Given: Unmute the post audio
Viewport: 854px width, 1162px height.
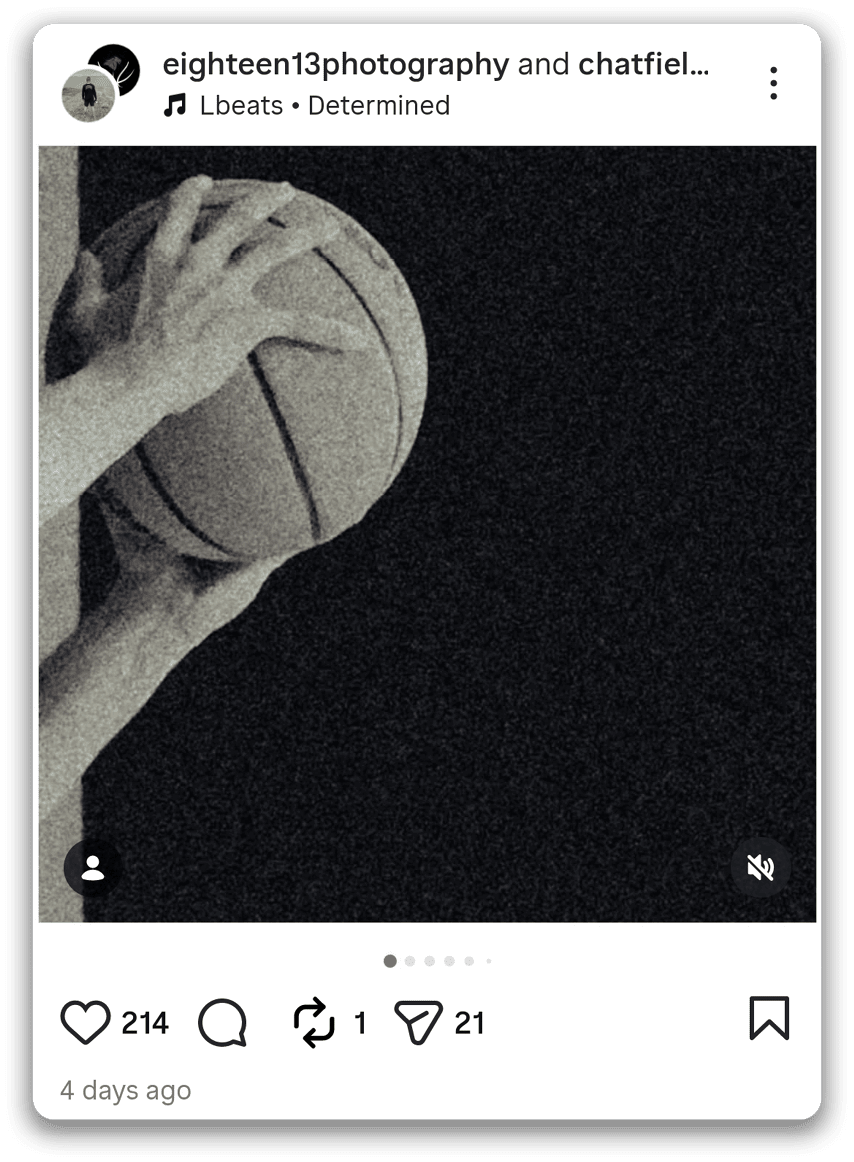Looking at the screenshot, I should click(x=760, y=867).
